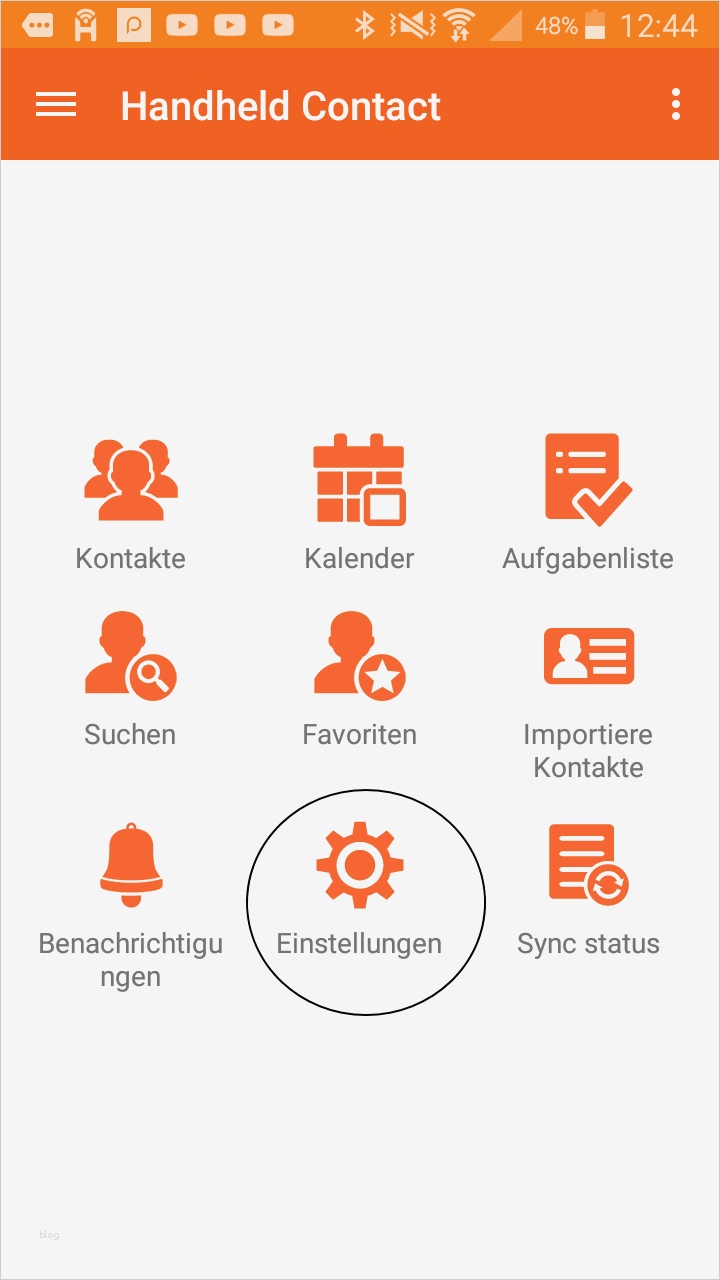The width and height of the screenshot is (720, 1280).
Task: Tap the Kalender text label
Action: (x=358, y=558)
